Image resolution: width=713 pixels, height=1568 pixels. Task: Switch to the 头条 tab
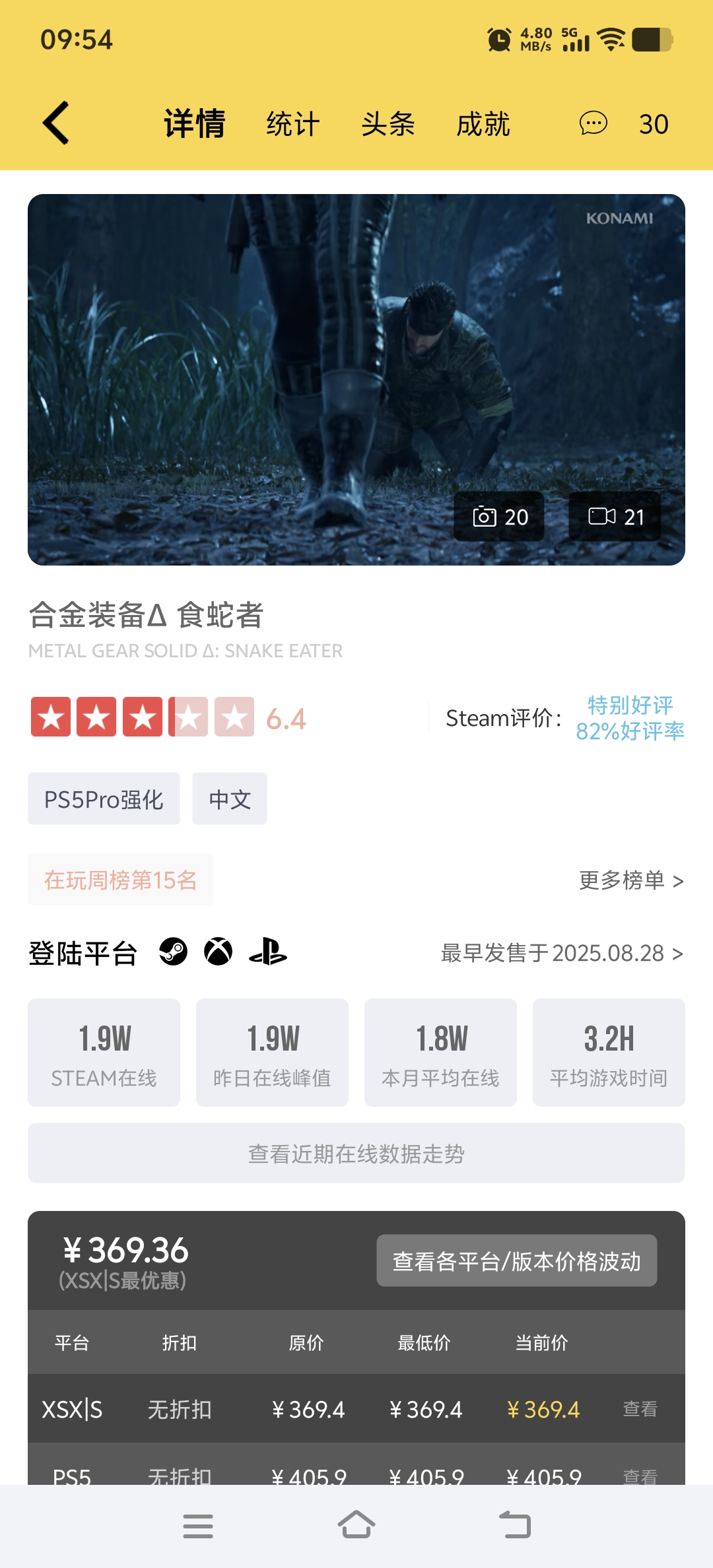[x=388, y=124]
